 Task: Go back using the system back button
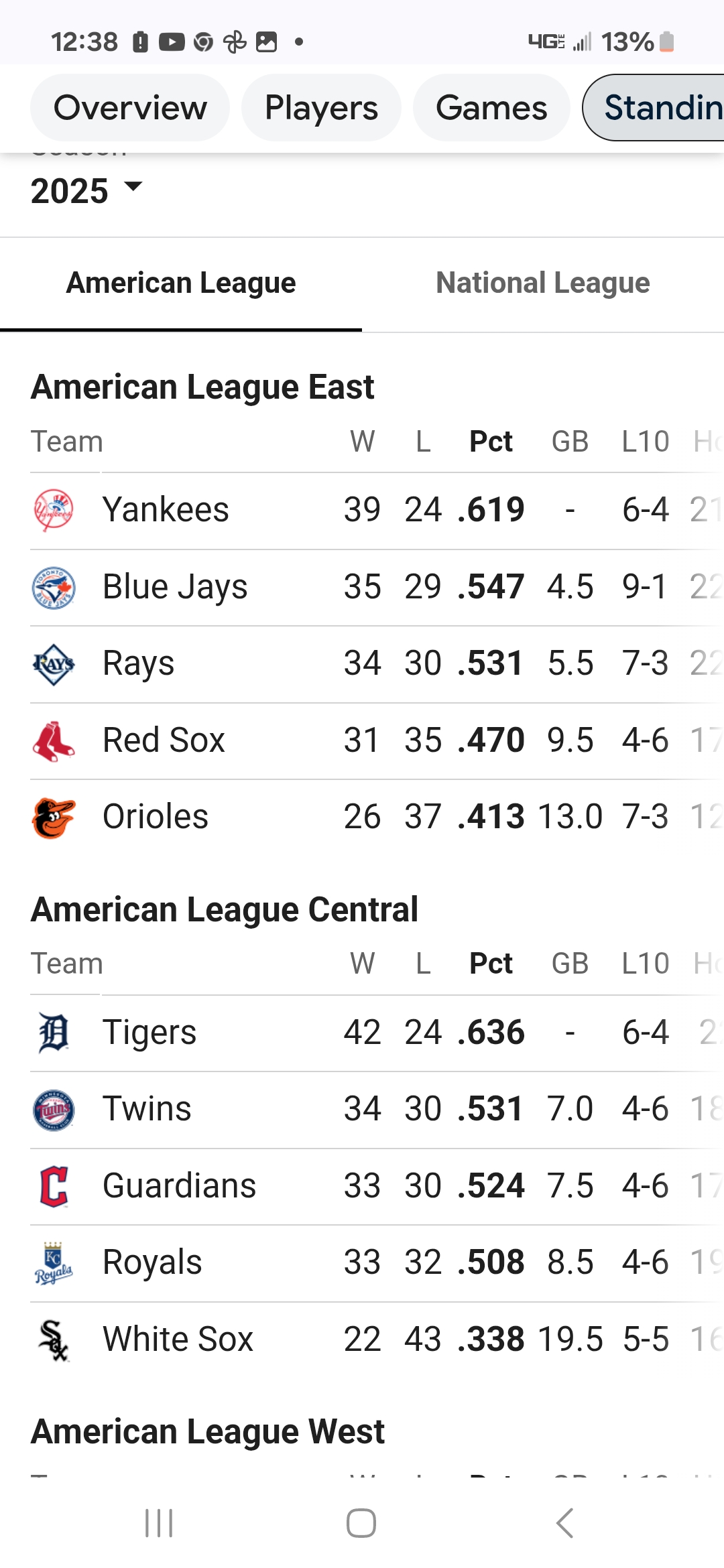pyautogui.click(x=565, y=1523)
